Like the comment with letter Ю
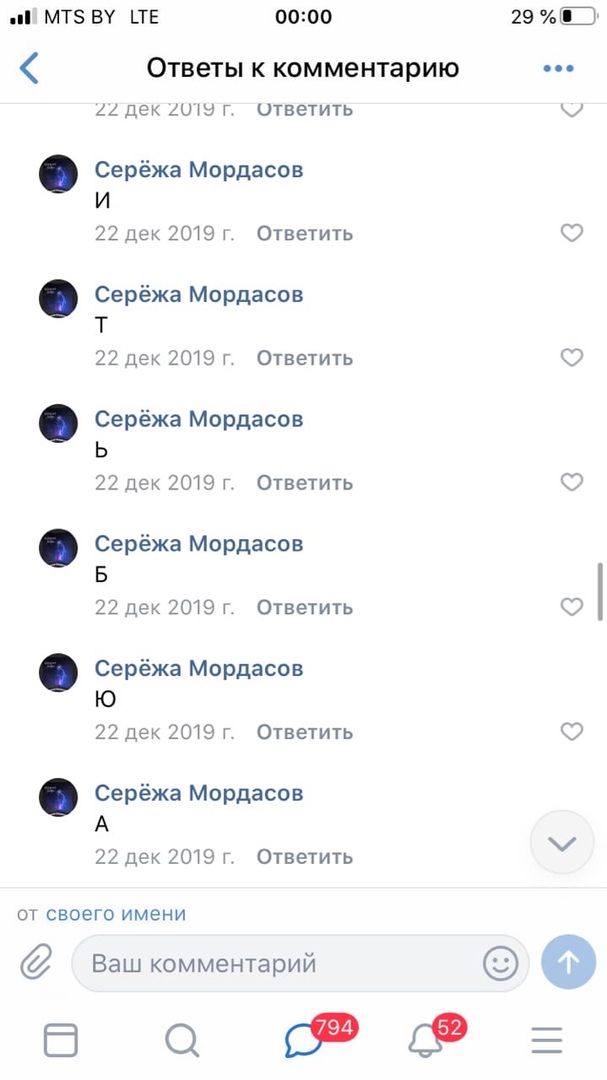 [571, 731]
